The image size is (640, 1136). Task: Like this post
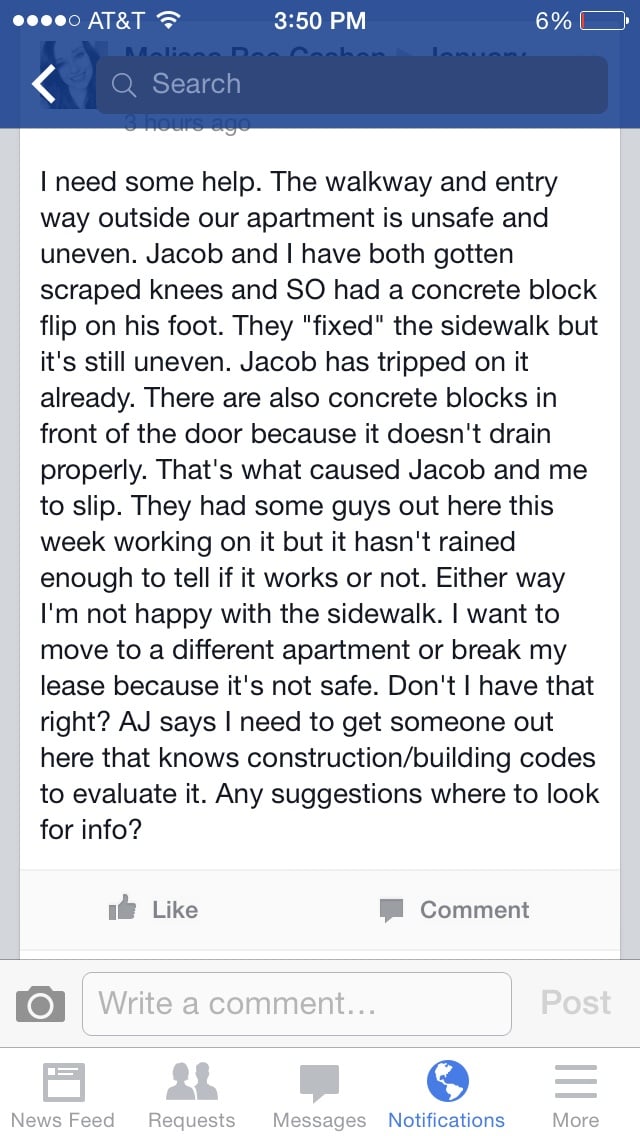click(153, 909)
